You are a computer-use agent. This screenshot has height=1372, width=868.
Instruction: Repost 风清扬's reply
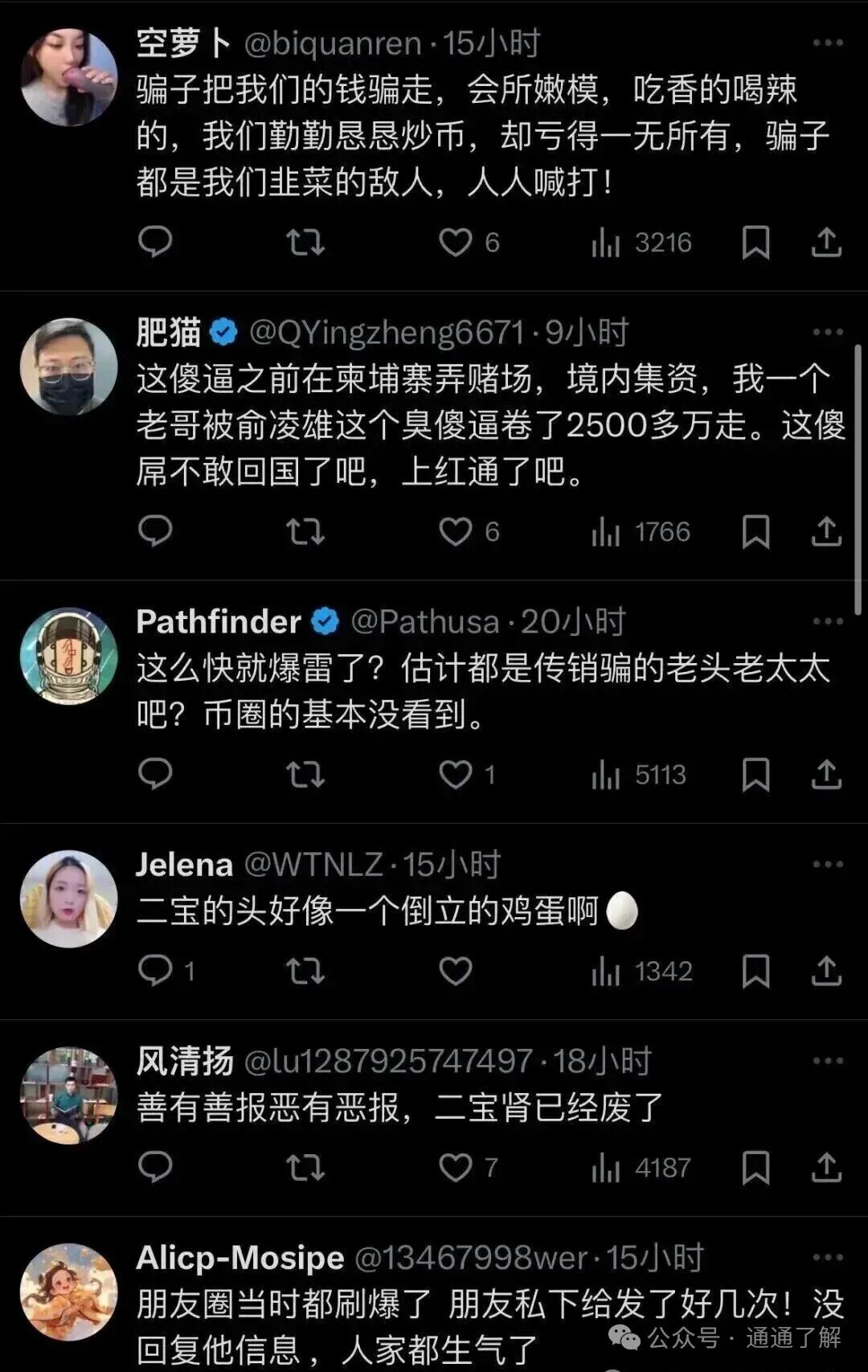click(305, 1167)
